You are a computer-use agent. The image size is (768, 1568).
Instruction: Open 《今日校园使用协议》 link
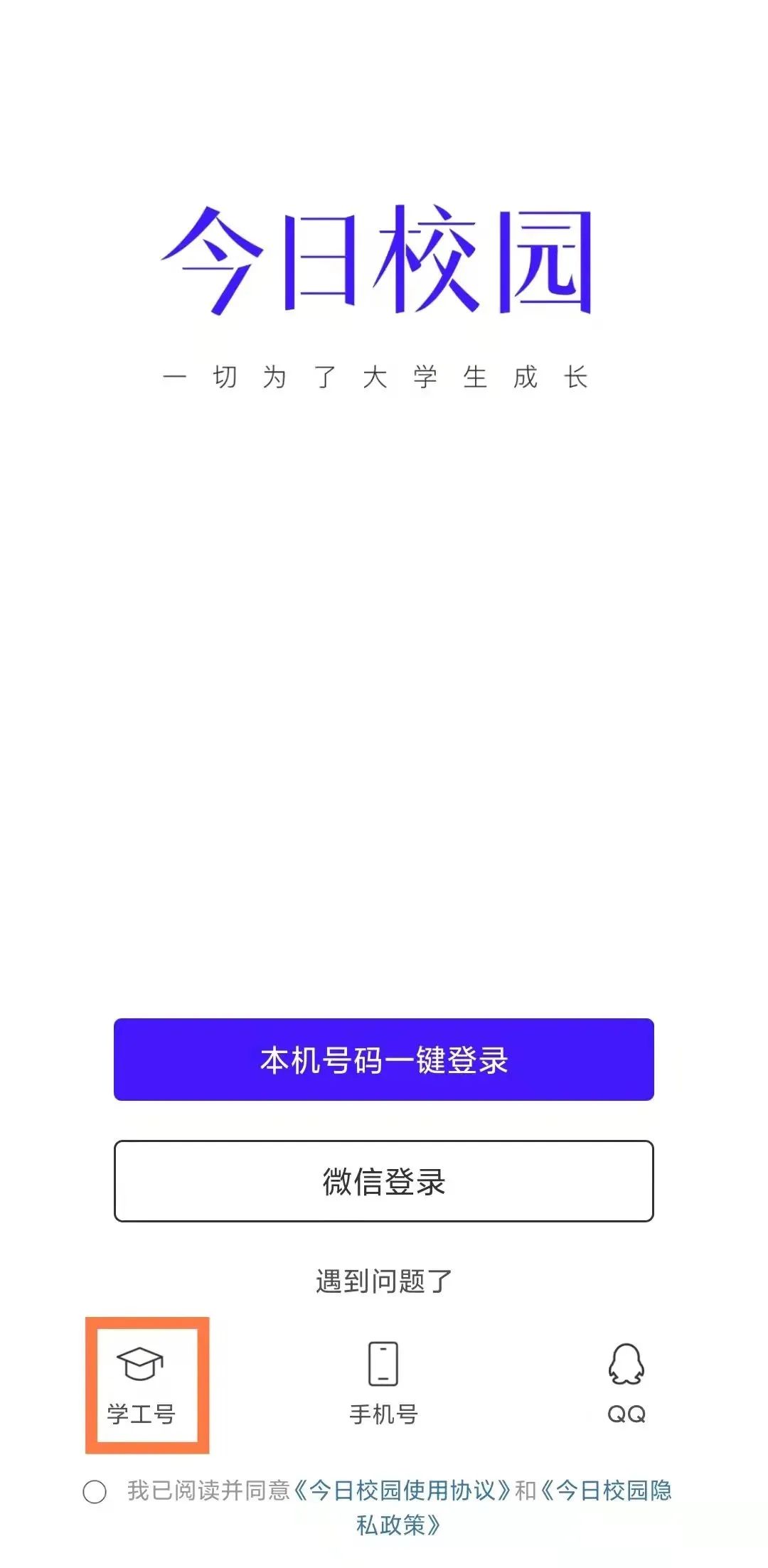tap(402, 1490)
